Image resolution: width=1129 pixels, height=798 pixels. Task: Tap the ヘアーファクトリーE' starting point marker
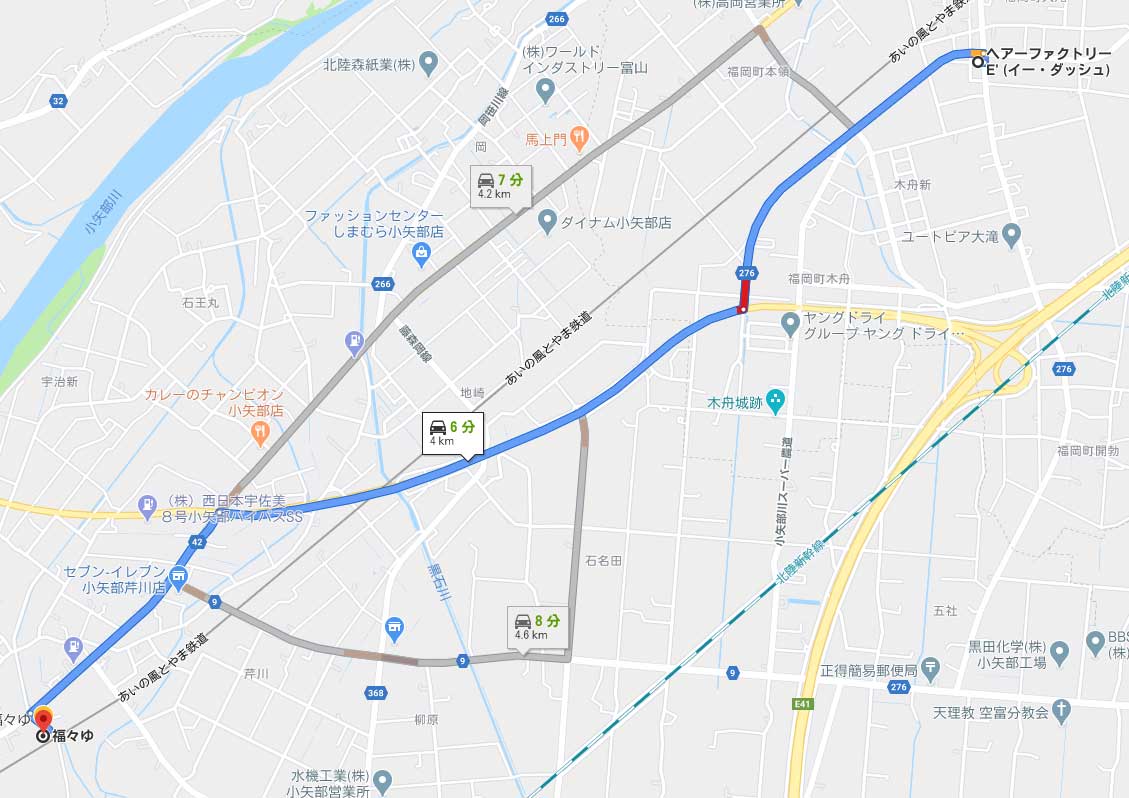[979, 61]
